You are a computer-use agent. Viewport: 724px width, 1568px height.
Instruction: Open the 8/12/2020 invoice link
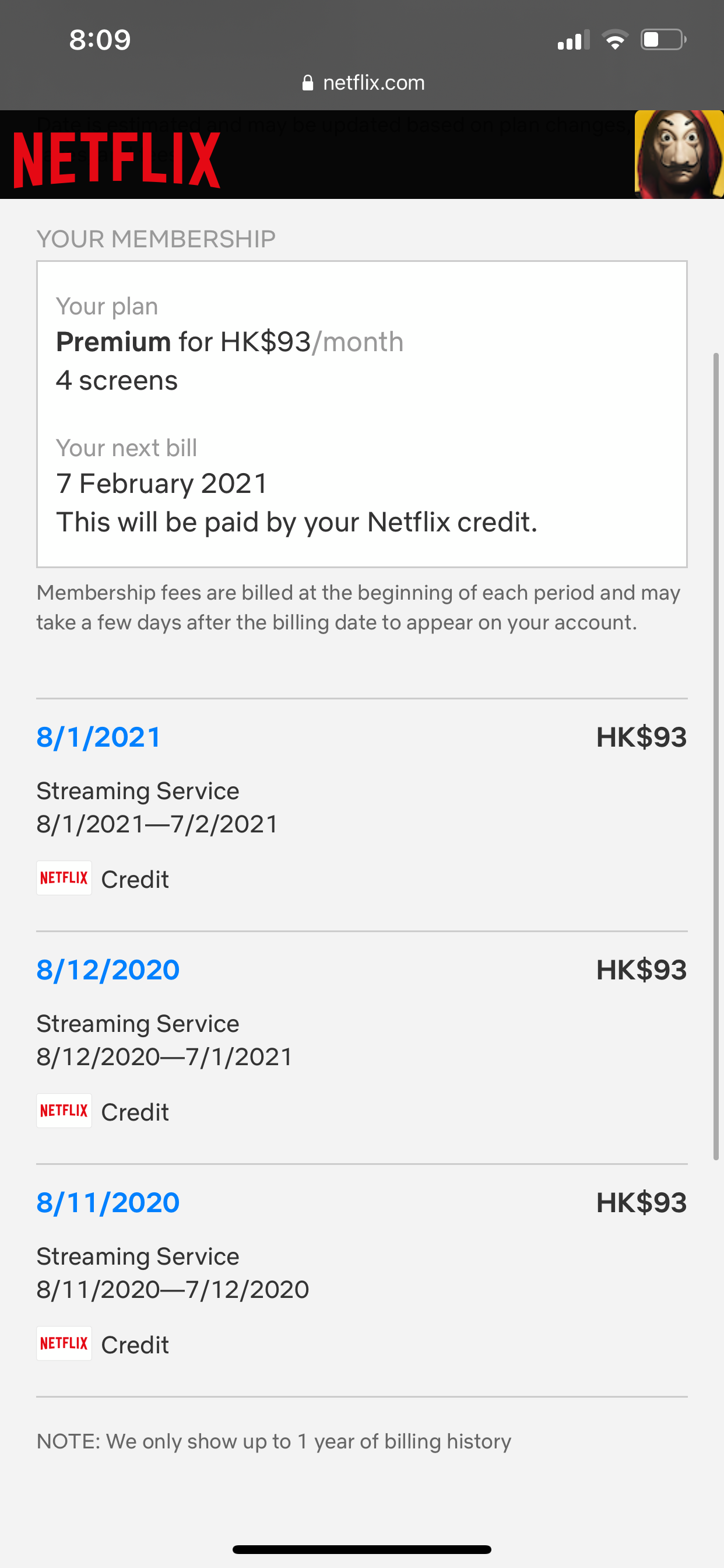point(107,970)
